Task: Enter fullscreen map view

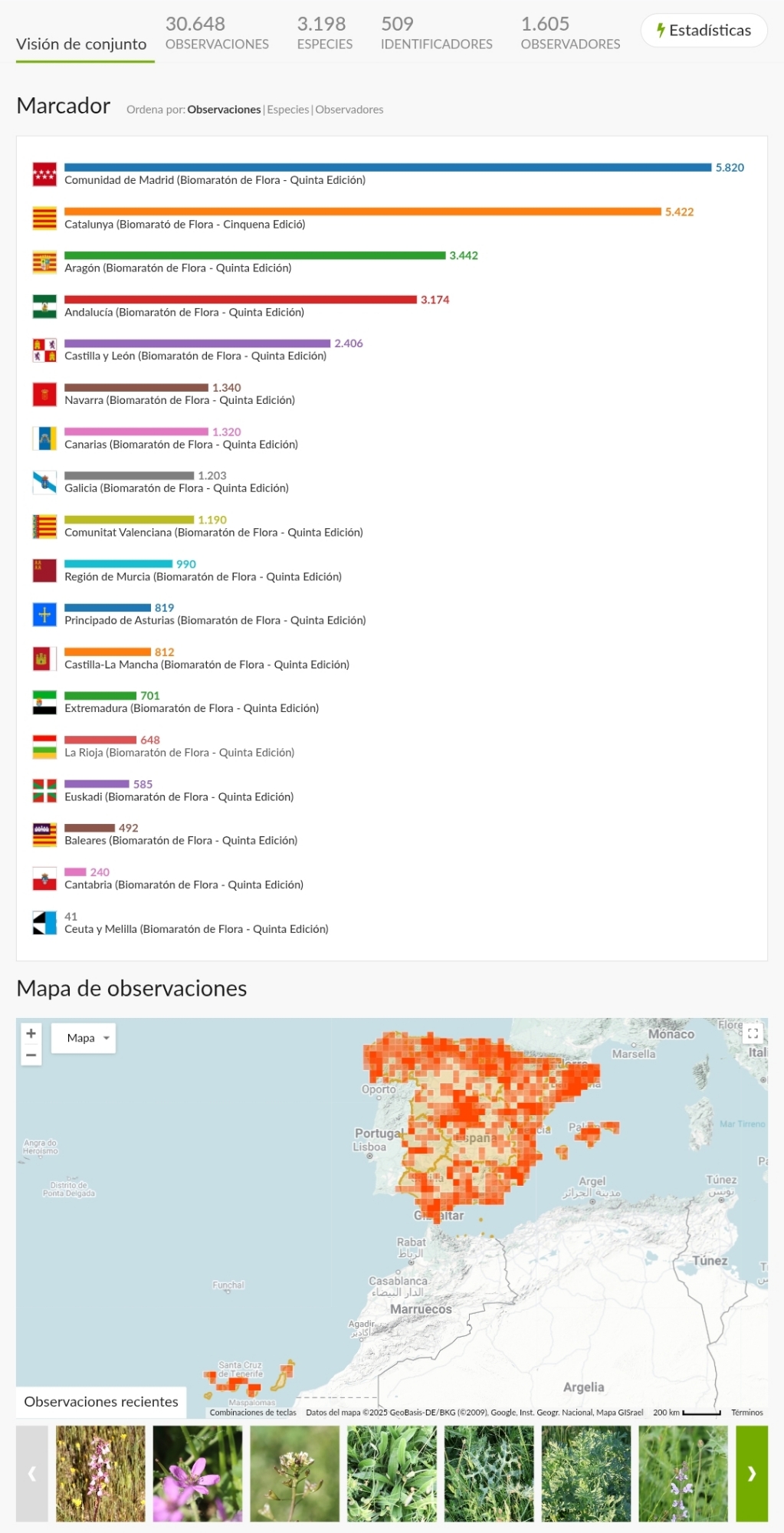Action: (753, 1033)
